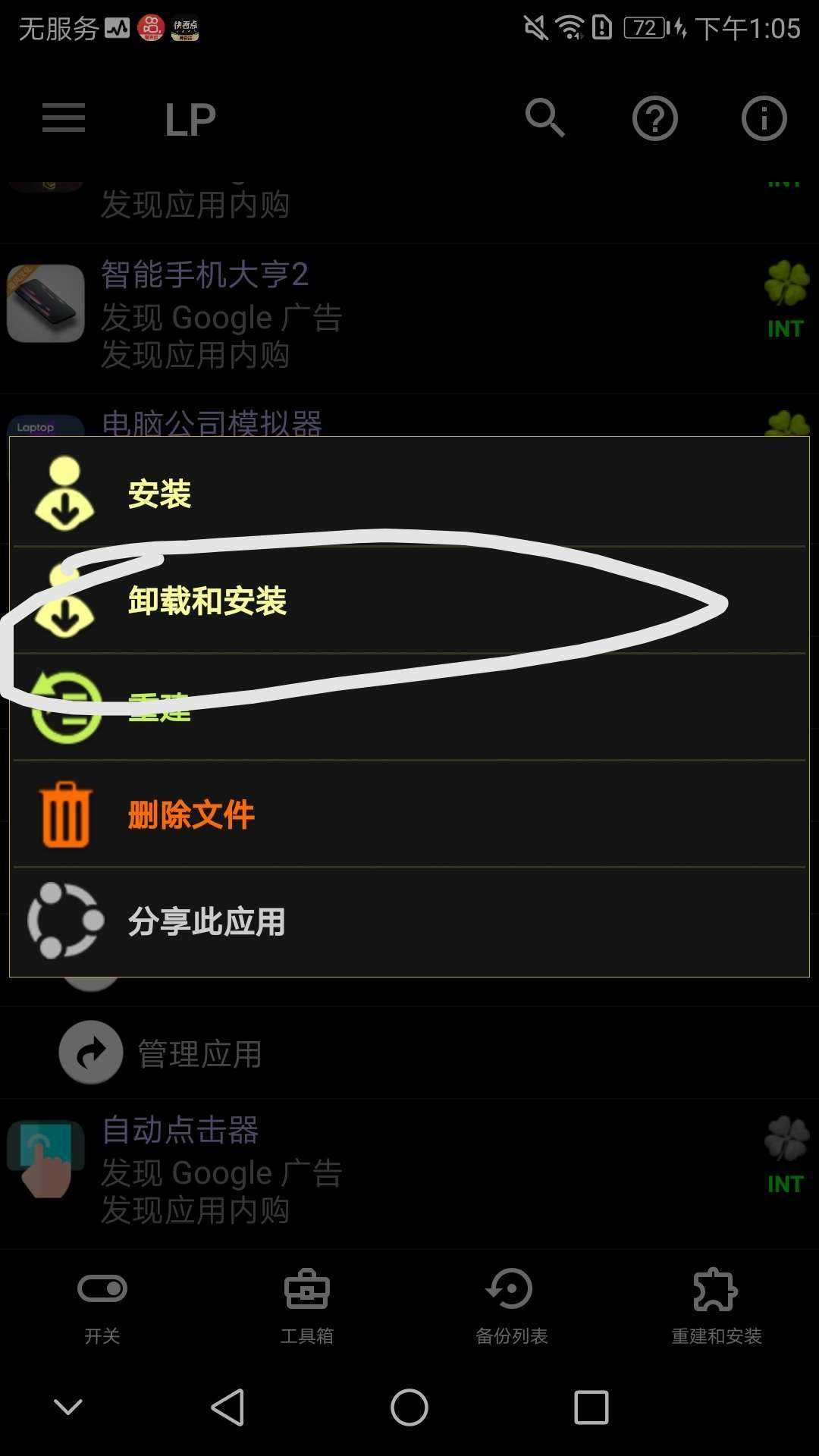Switch to the 开关 tab
Screen dimensions: 819x1456
point(102,1306)
